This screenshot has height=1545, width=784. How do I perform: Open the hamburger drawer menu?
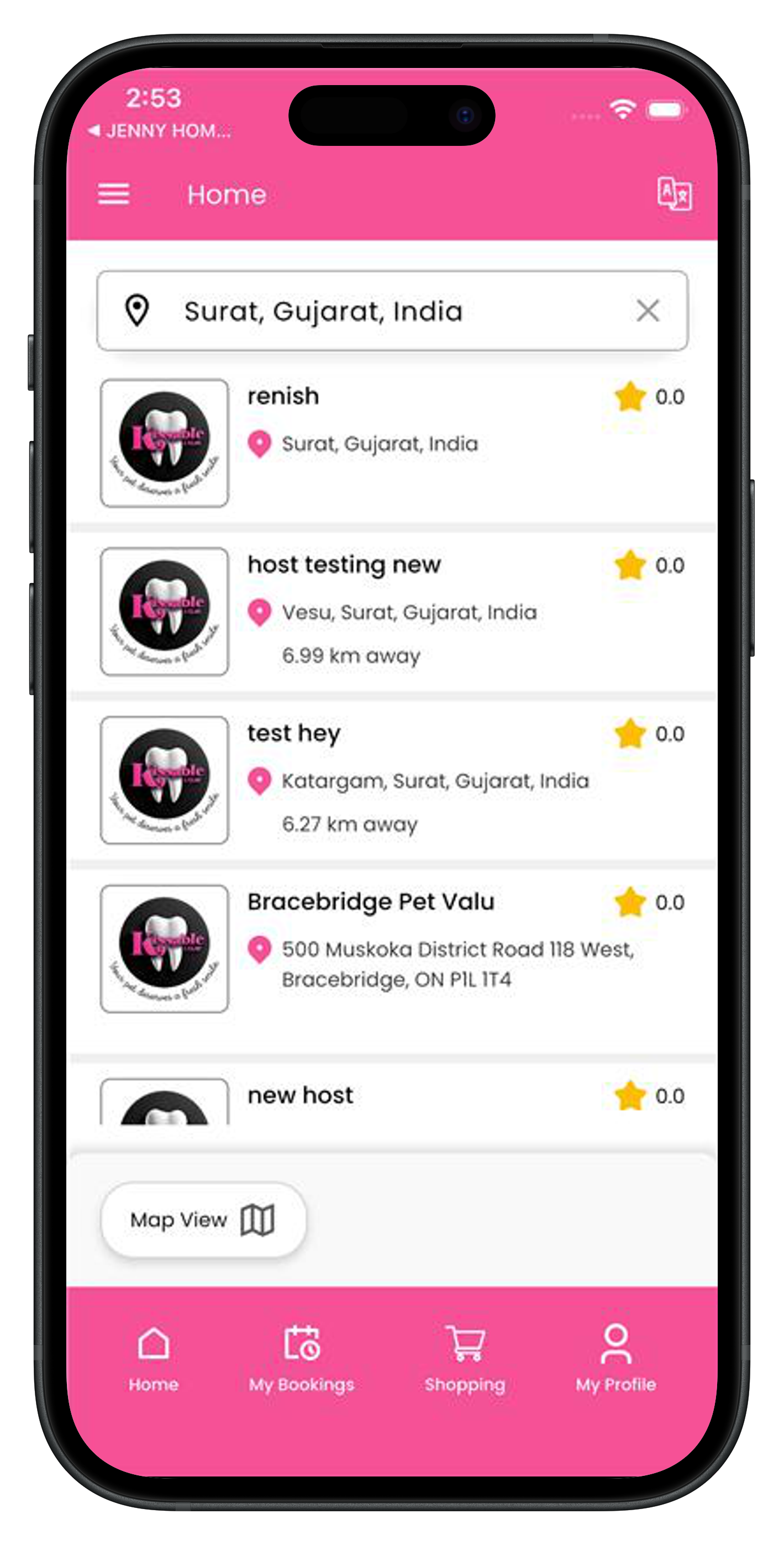[x=113, y=195]
